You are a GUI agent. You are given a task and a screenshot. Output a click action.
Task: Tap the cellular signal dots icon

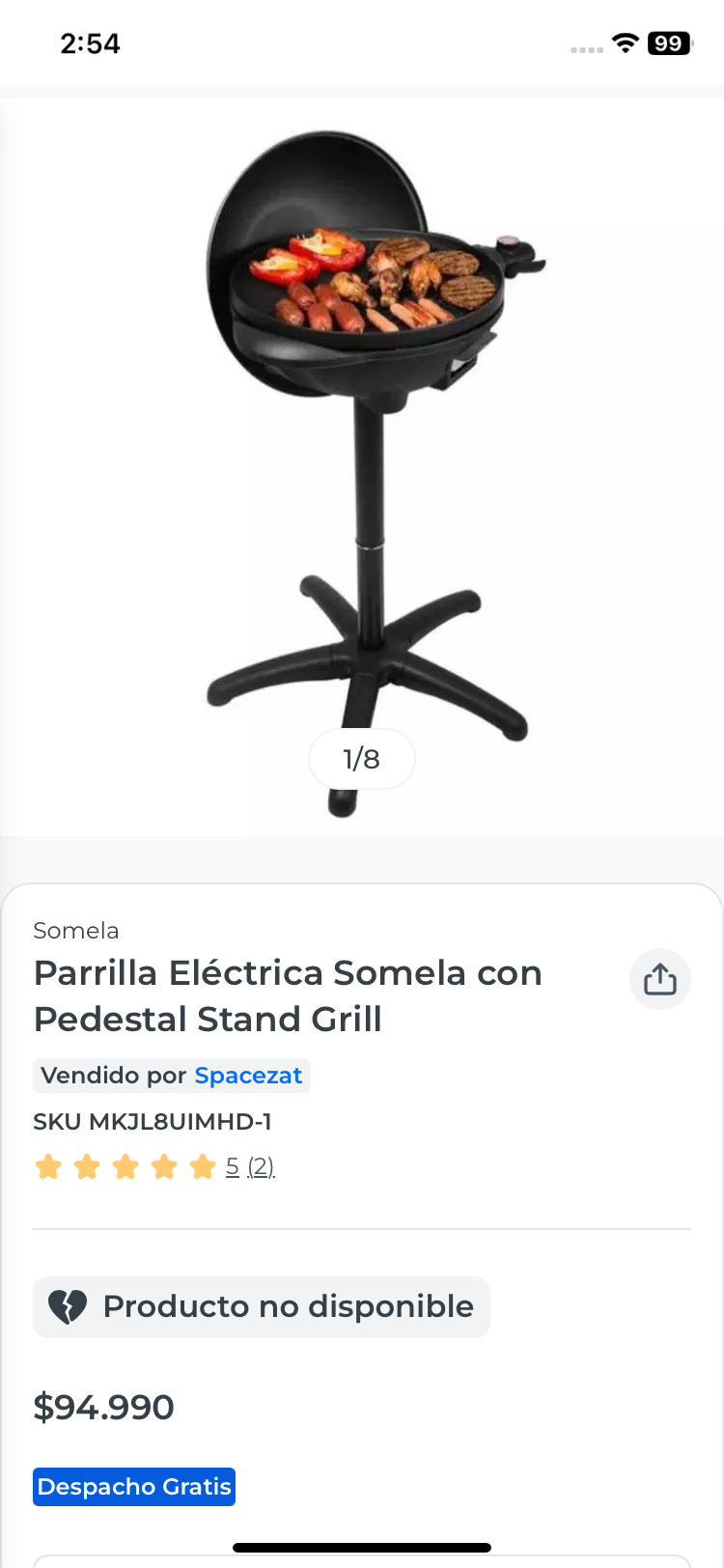pyautogui.click(x=585, y=45)
